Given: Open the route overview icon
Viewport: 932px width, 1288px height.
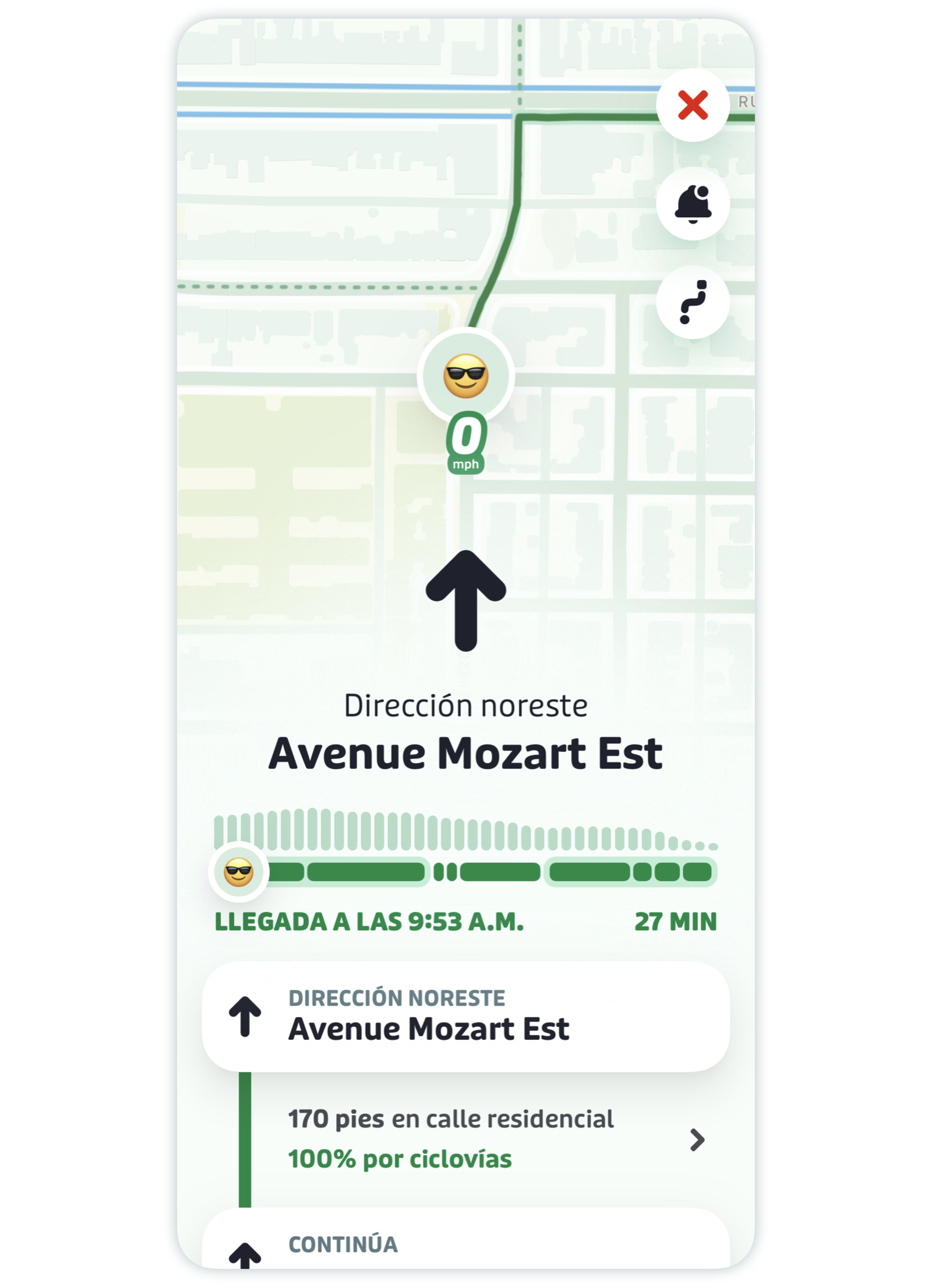Looking at the screenshot, I should [692, 302].
